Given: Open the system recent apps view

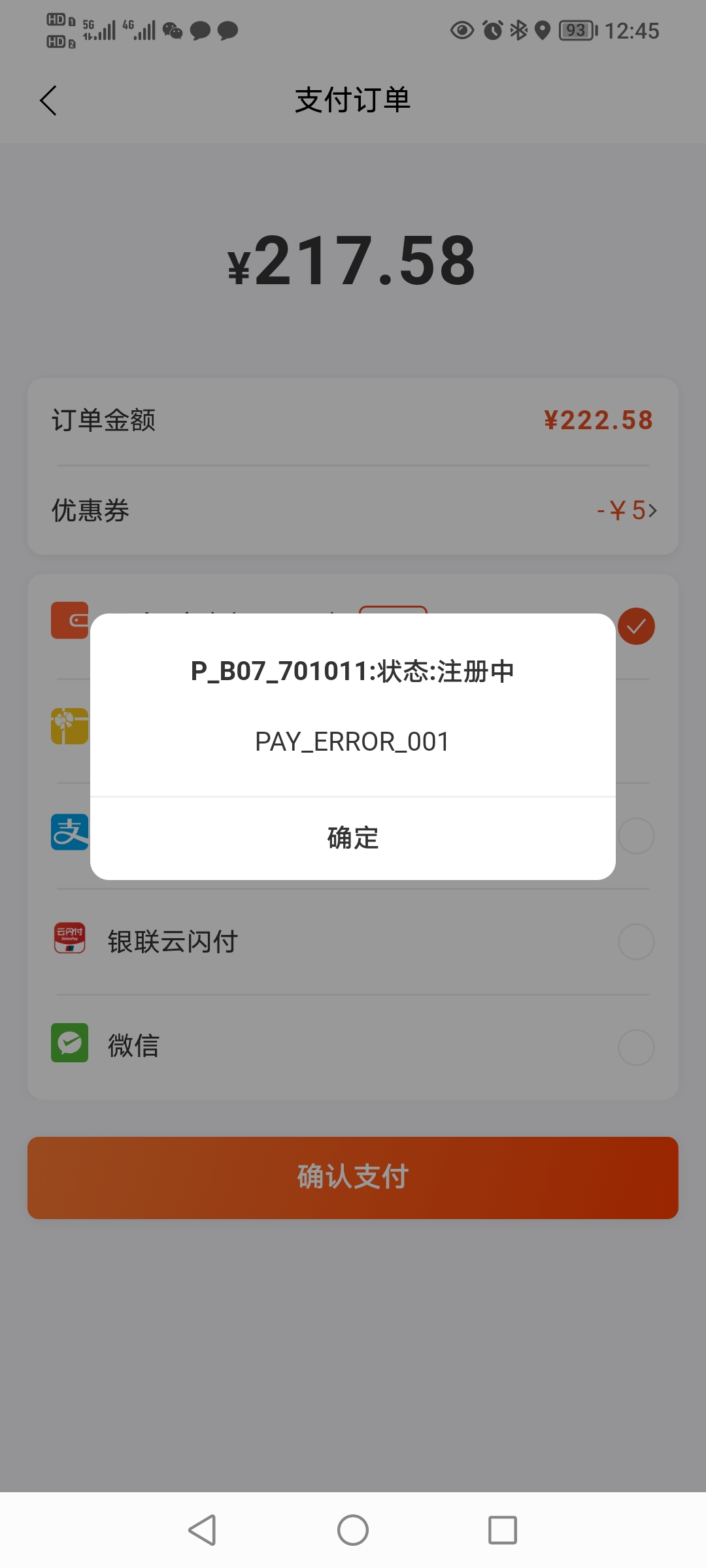Looking at the screenshot, I should [502, 1530].
